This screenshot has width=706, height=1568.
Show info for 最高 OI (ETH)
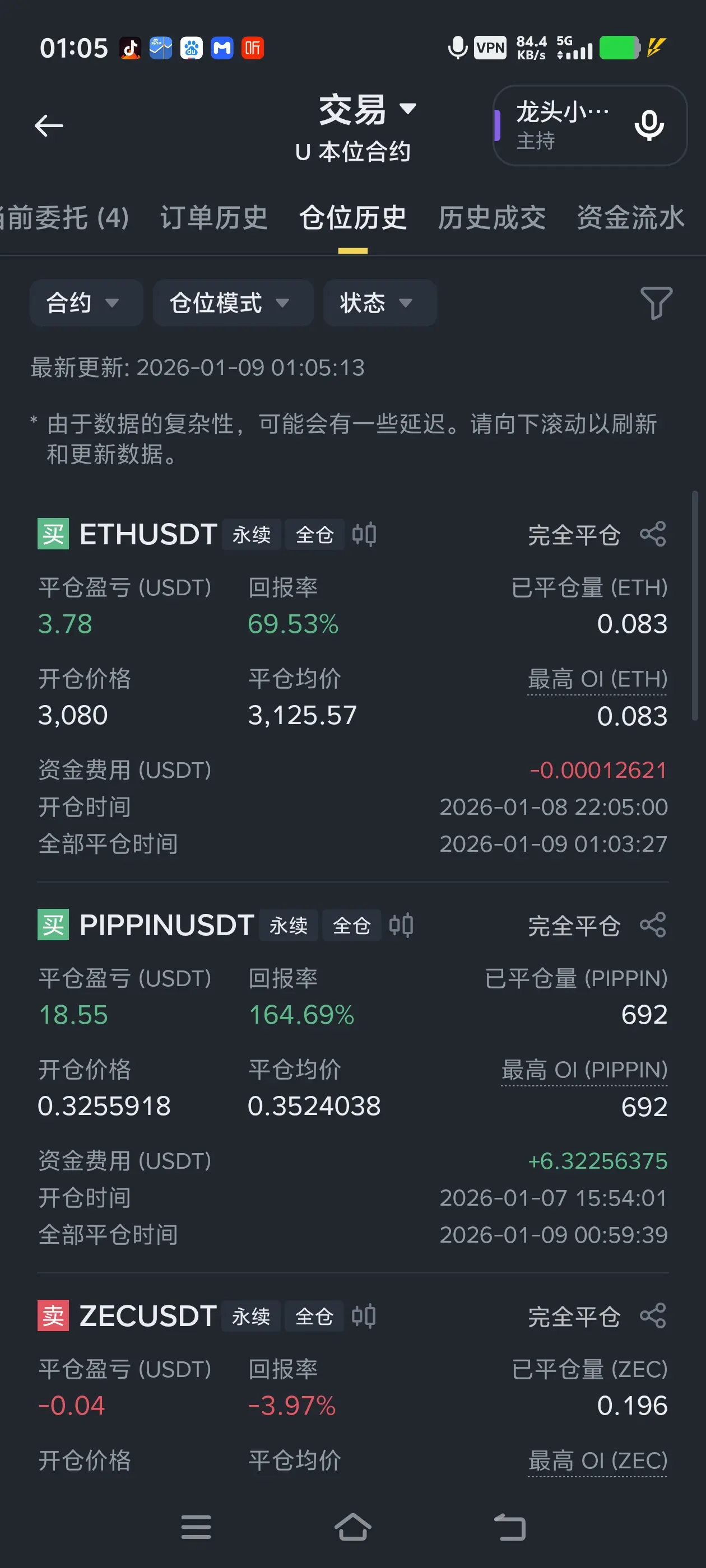[x=597, y=679]
